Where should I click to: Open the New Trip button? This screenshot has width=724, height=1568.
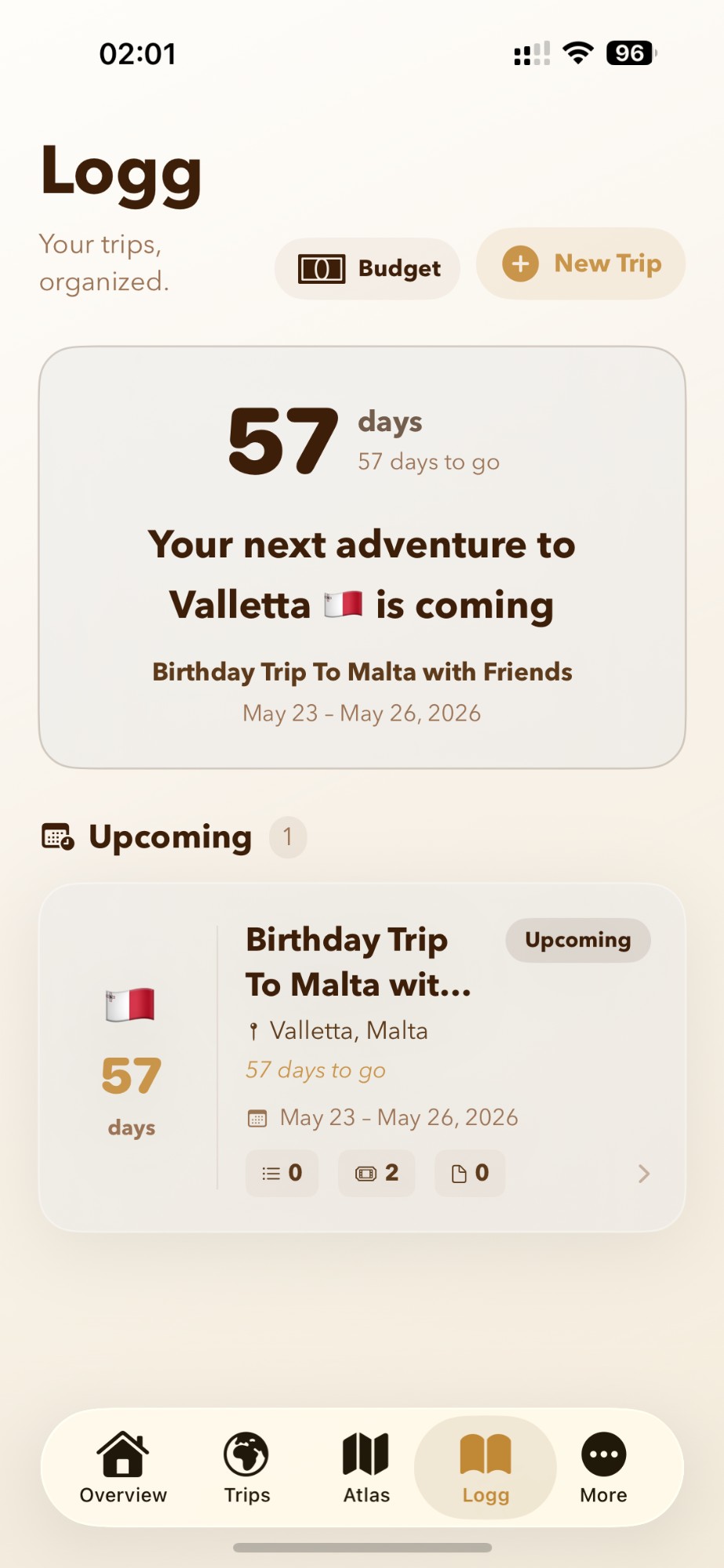click(580, 264)
